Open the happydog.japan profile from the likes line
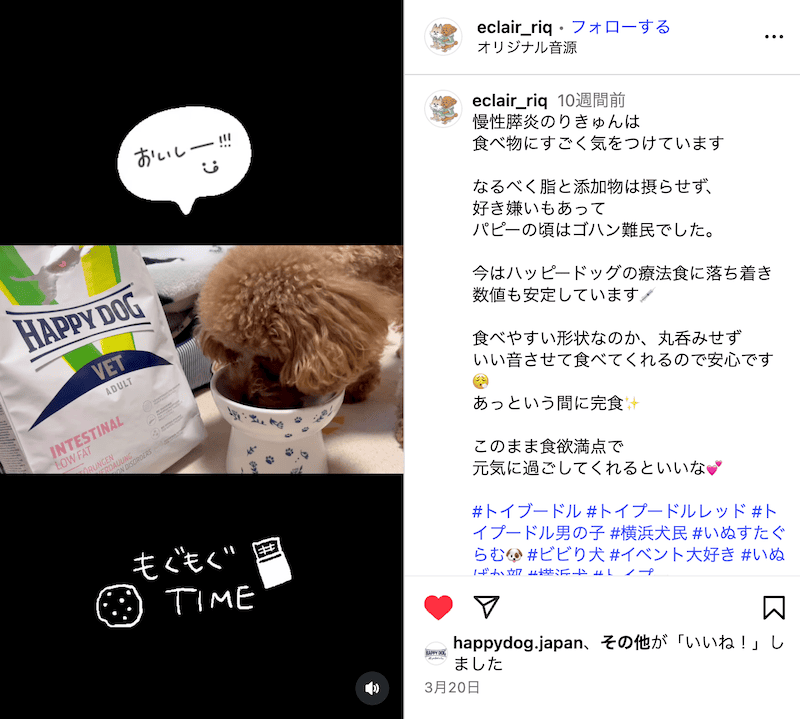800x719 pixels. pyautogui.click(x=517, y=643)
